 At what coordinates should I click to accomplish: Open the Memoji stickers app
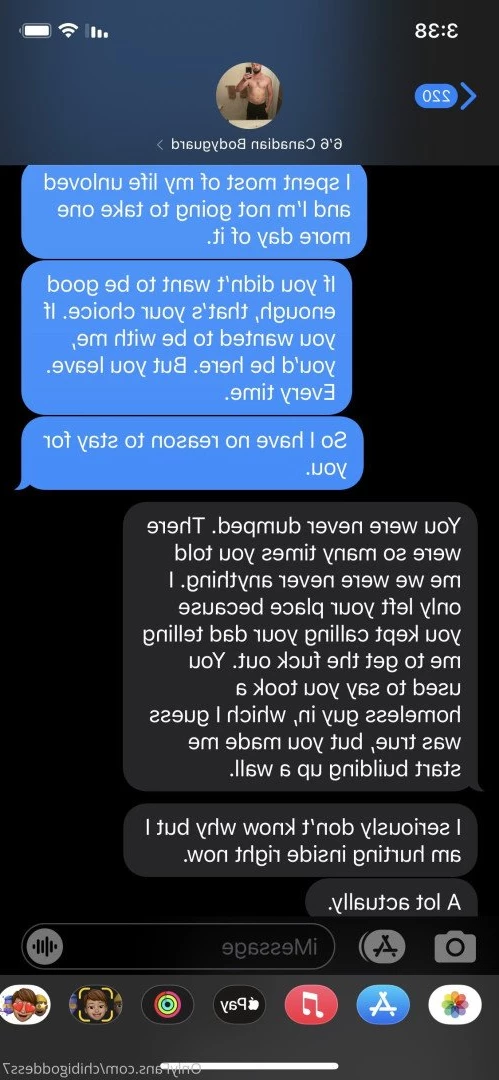coord(26,1005)
